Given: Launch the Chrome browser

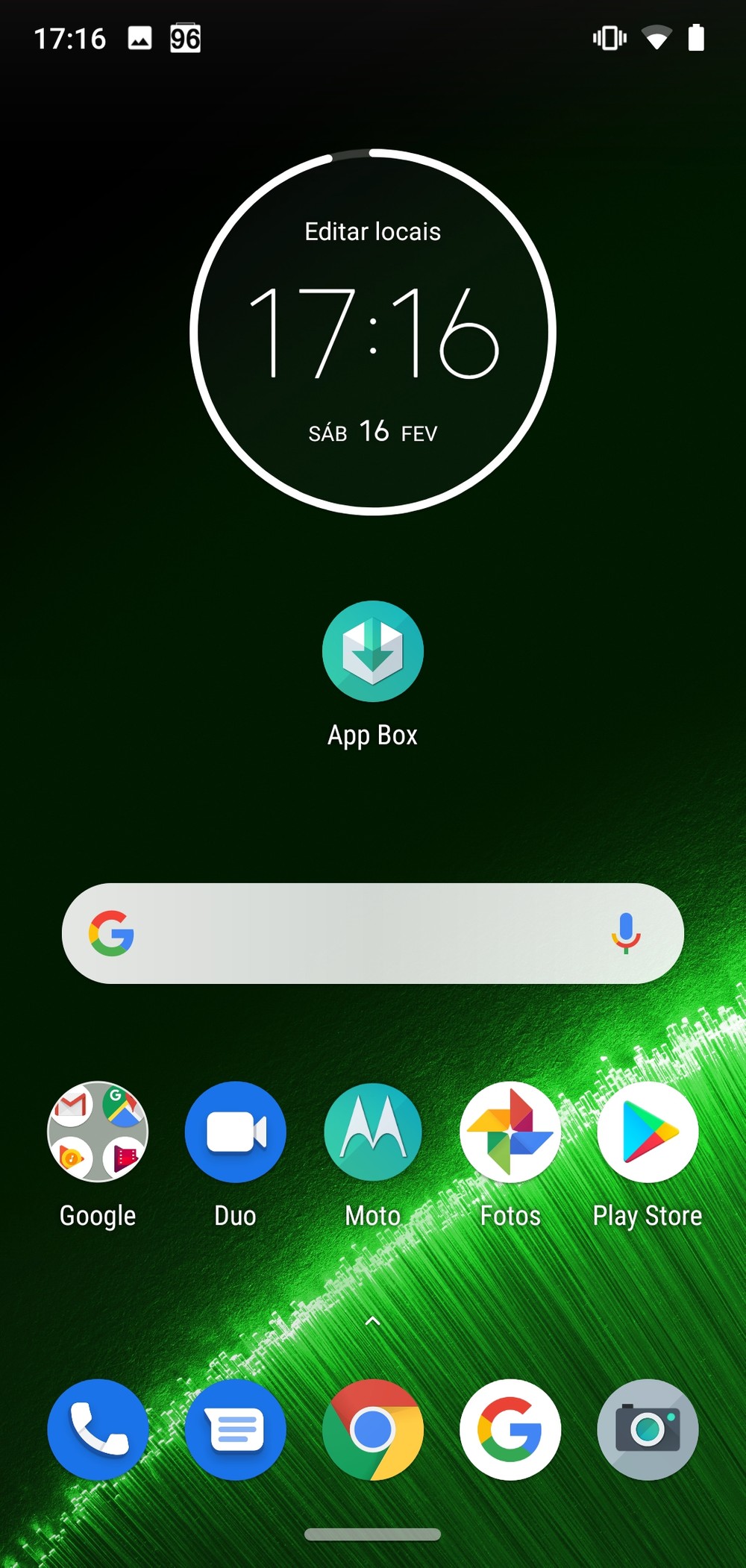Looking at the screenshot, I should pyautogui.click(x=373, y=1429).
